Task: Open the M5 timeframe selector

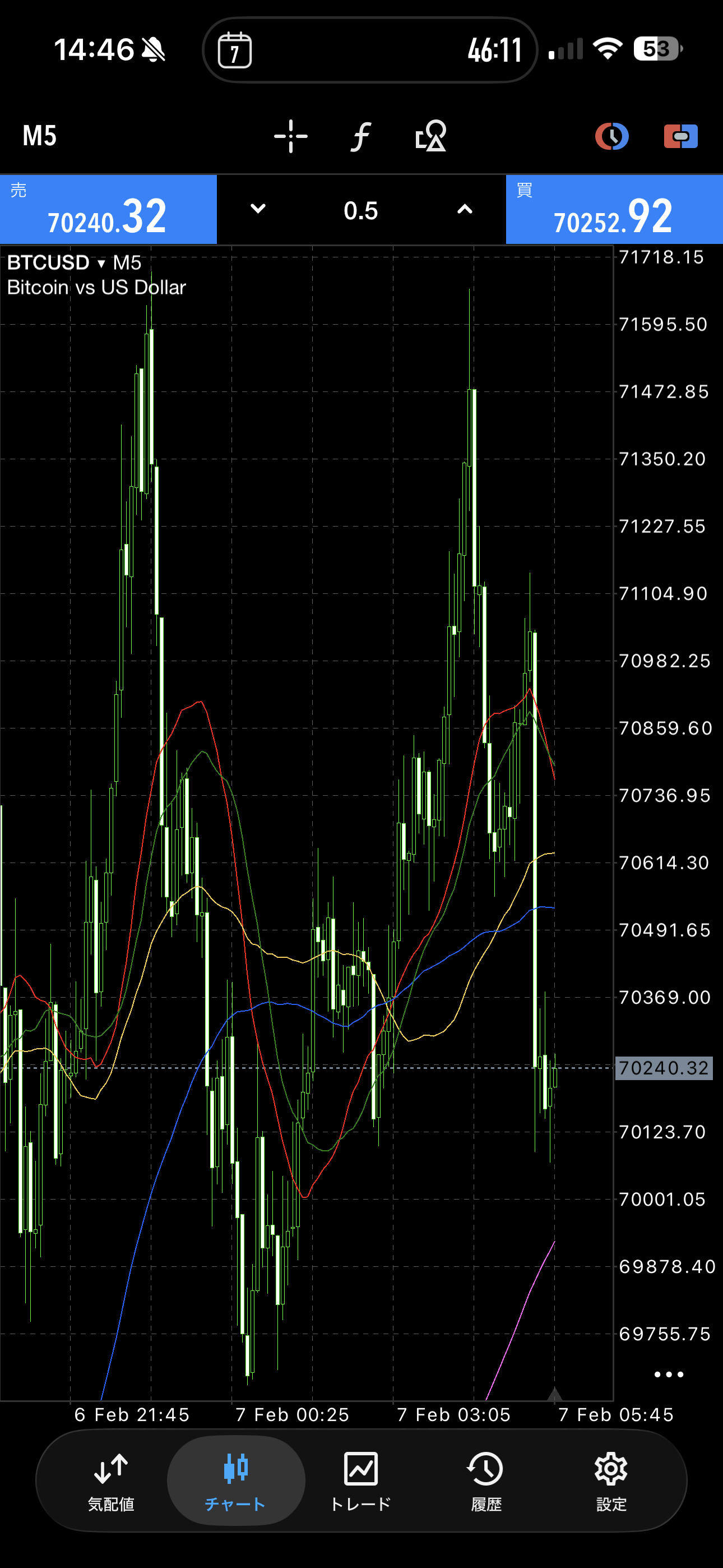Action: pos(40,136)
